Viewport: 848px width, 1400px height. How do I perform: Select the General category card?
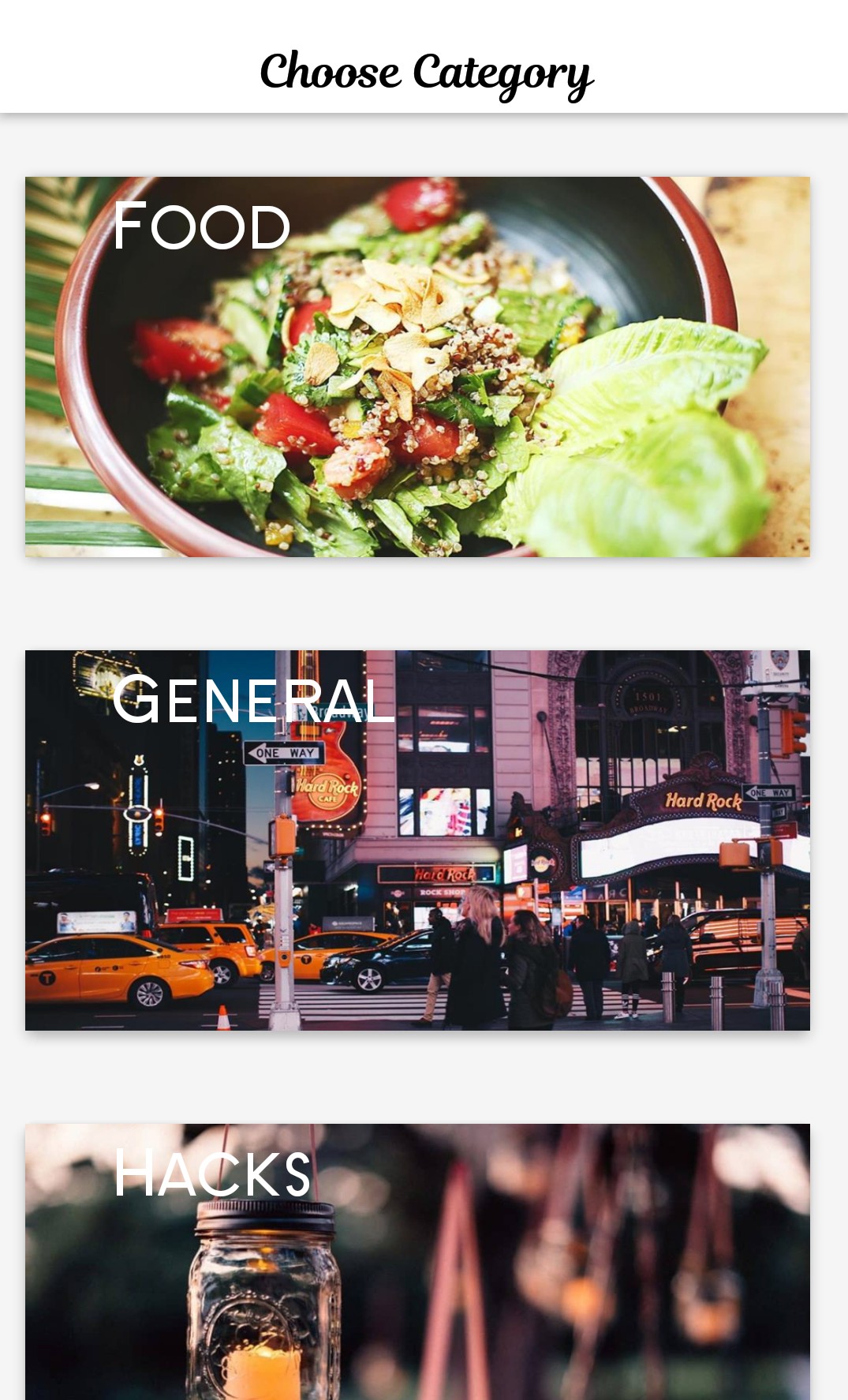pos(417,840)
